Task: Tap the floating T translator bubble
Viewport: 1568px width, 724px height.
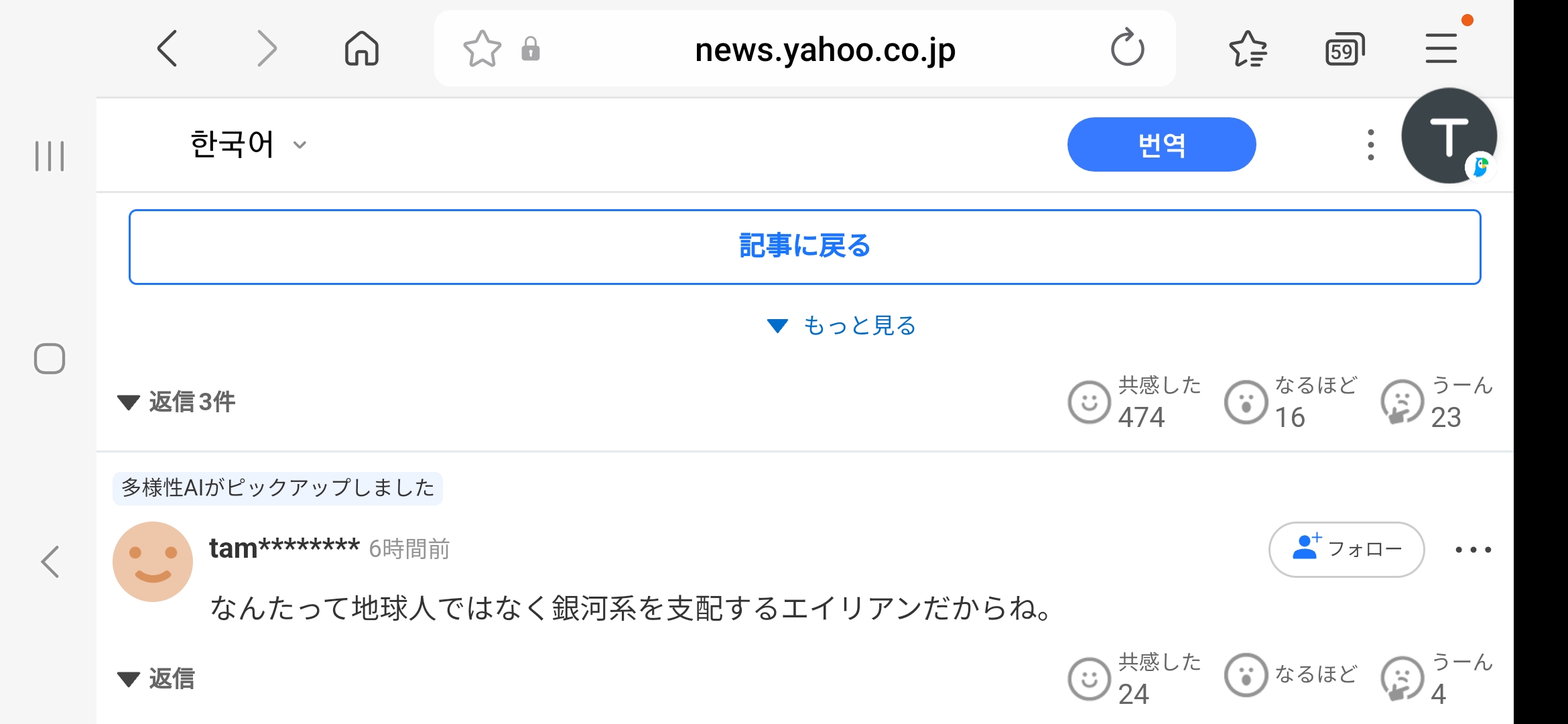Action: [1449, 136]
